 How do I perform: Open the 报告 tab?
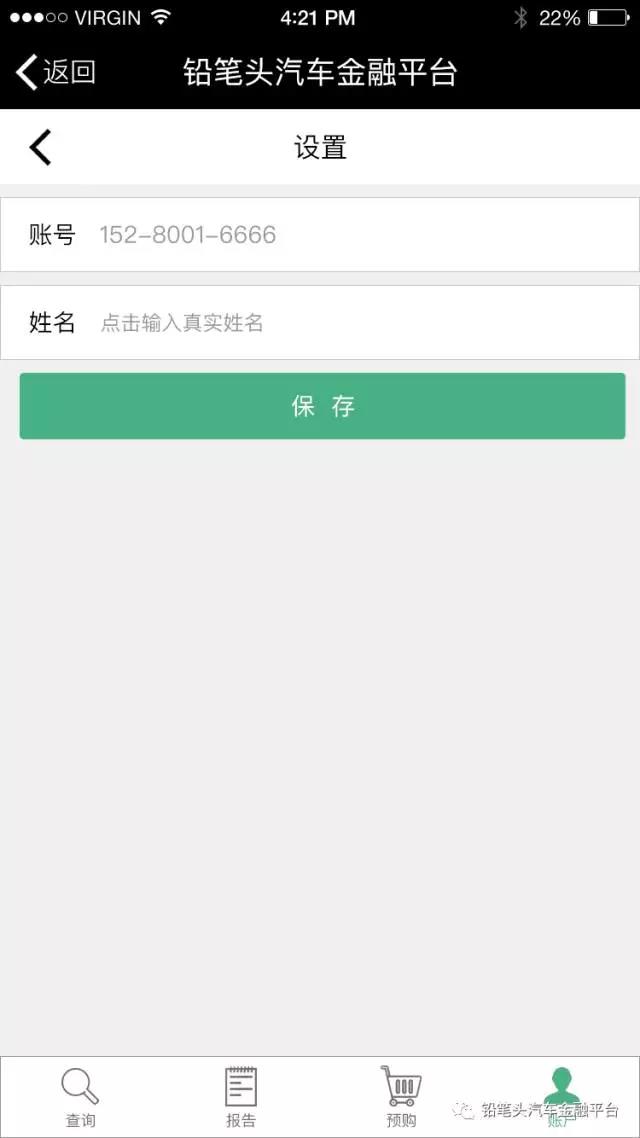pos(240,1097)
